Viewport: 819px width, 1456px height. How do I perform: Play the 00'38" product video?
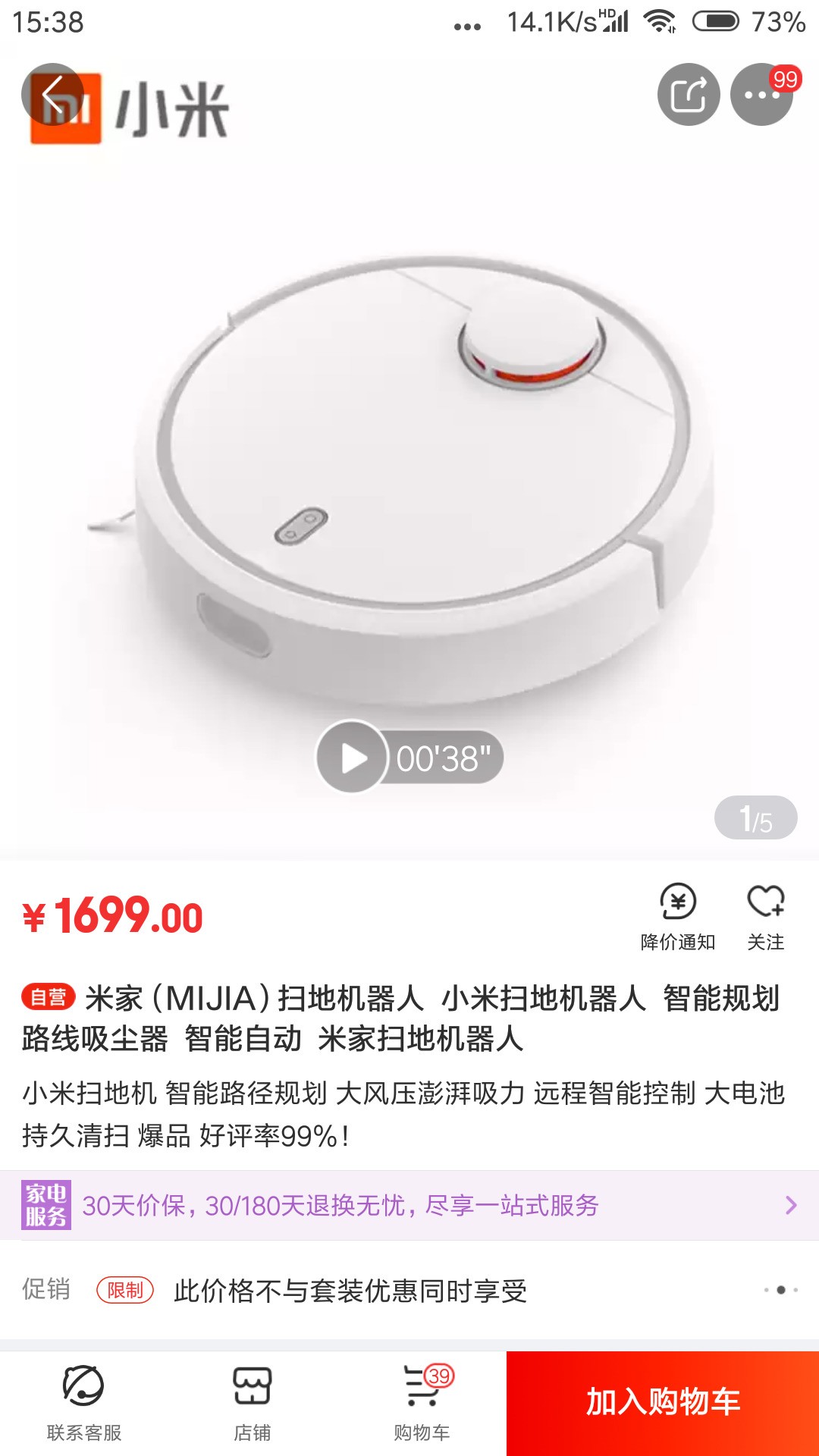click(x=409, y=757)
